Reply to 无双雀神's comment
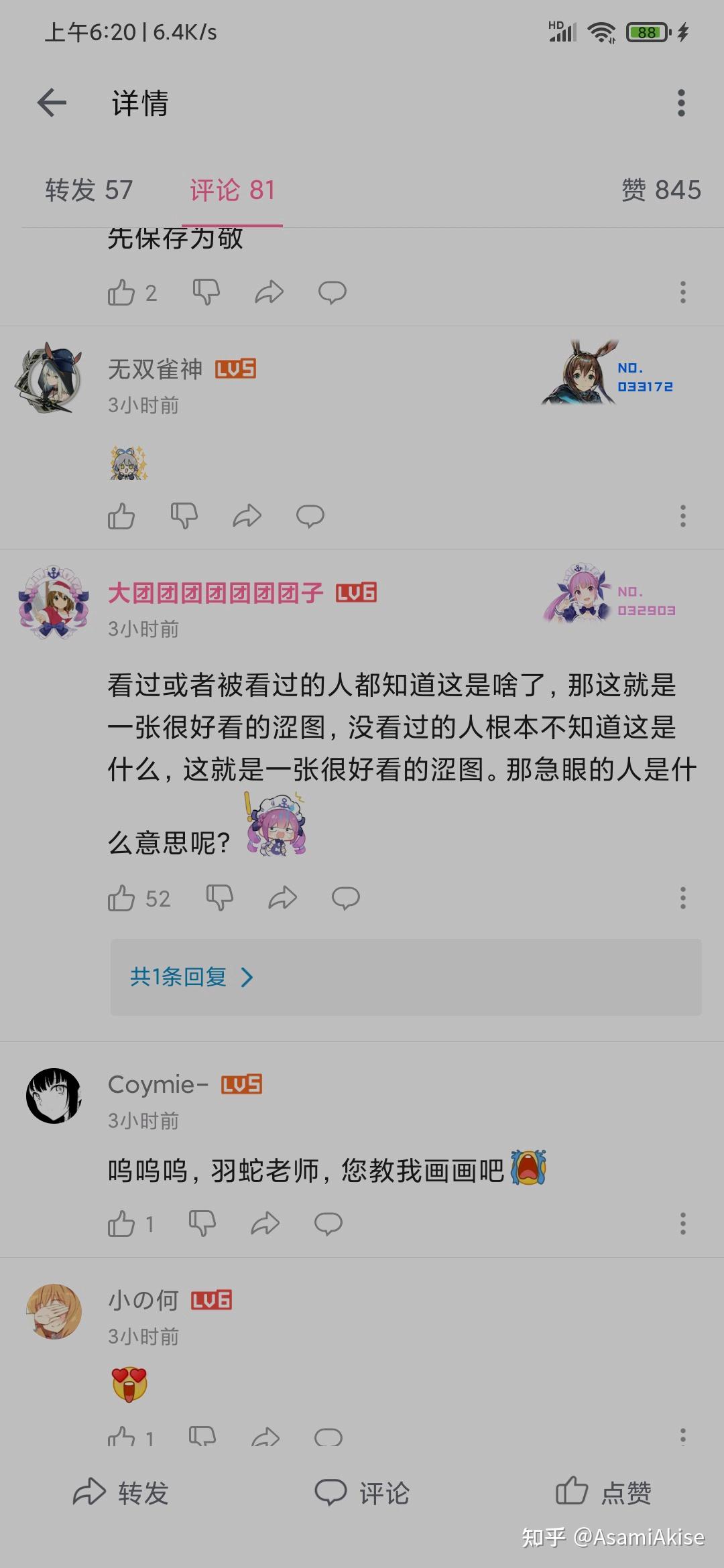 click(x=310, y=516)
